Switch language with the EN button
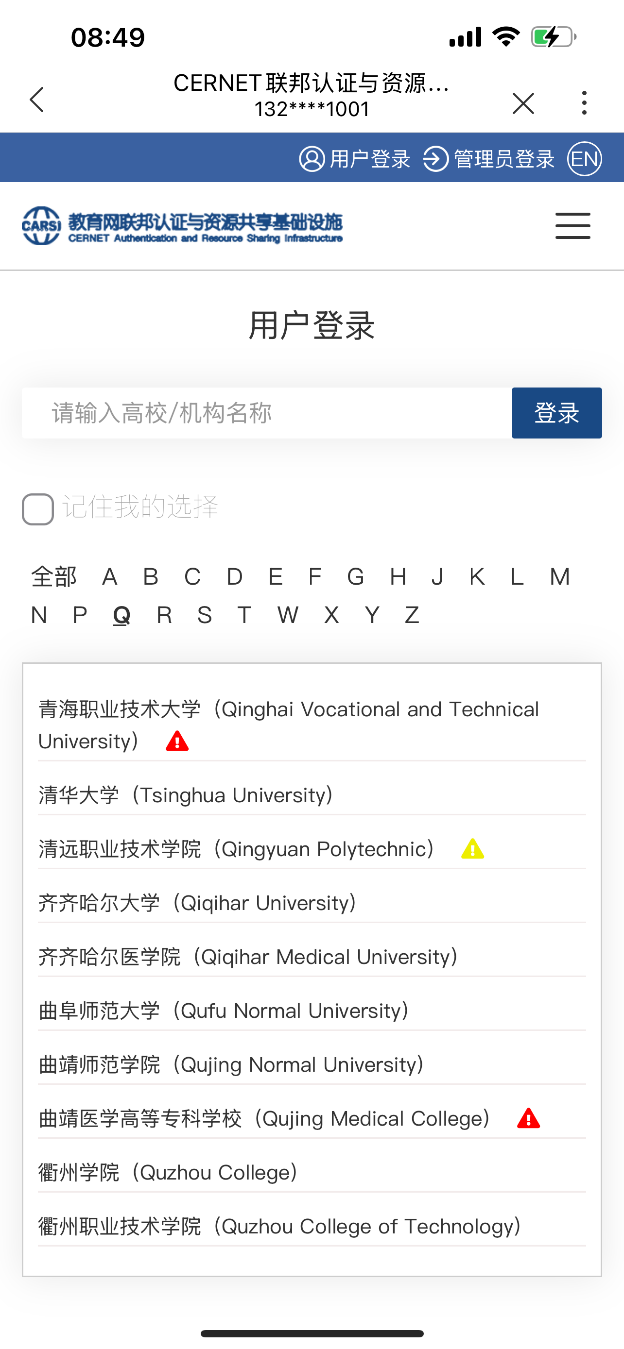The width and height of the screenshot is (624, 1349). click(x=585, y=159)
